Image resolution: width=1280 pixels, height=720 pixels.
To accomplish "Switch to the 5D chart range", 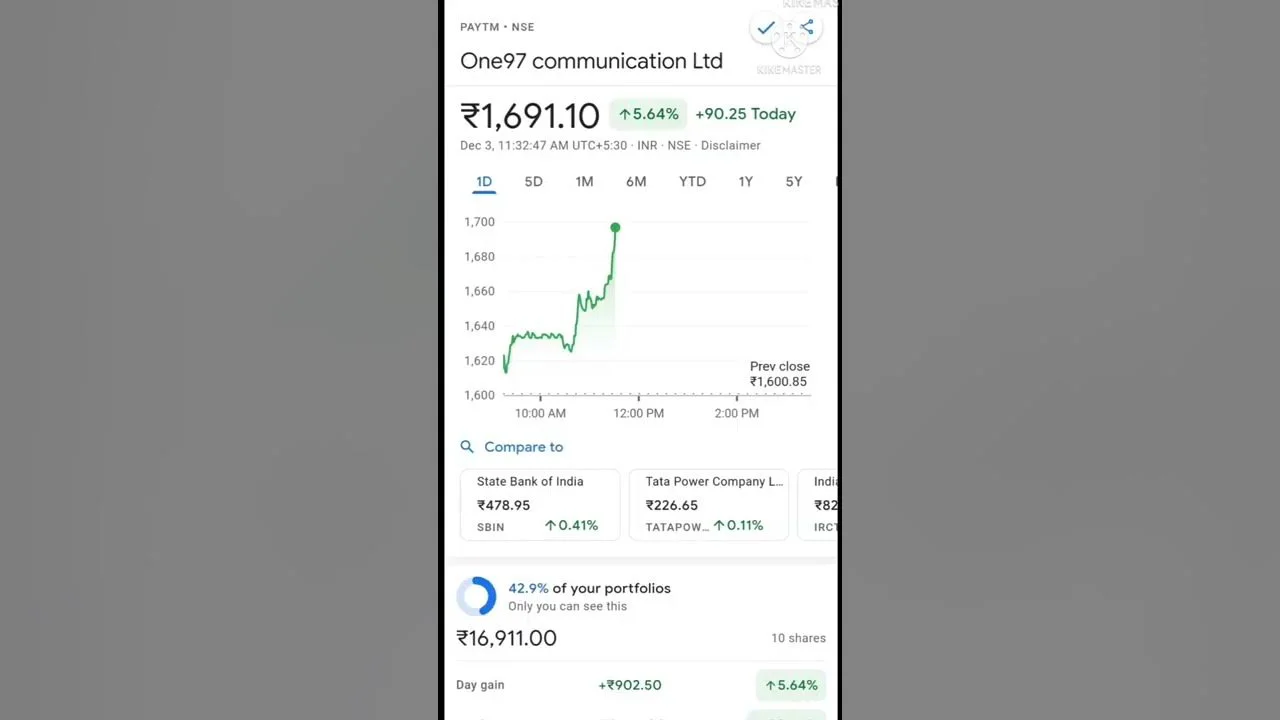I will [533, 182].
